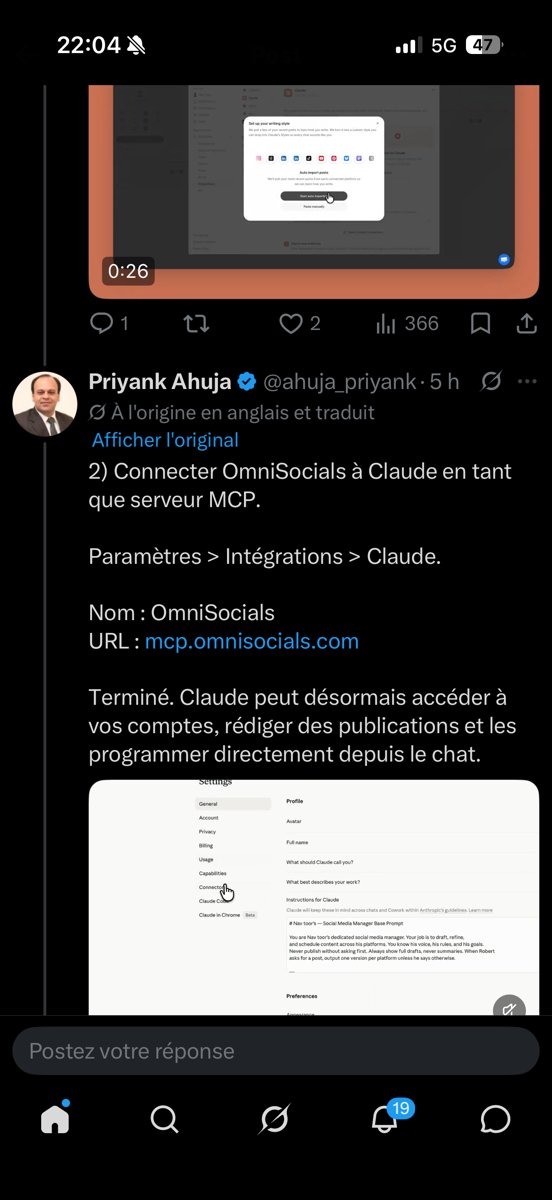The height and width of the screenshot is (1200, 552).
Task: Go to the Home tab
Action: tap(55, 1119)
